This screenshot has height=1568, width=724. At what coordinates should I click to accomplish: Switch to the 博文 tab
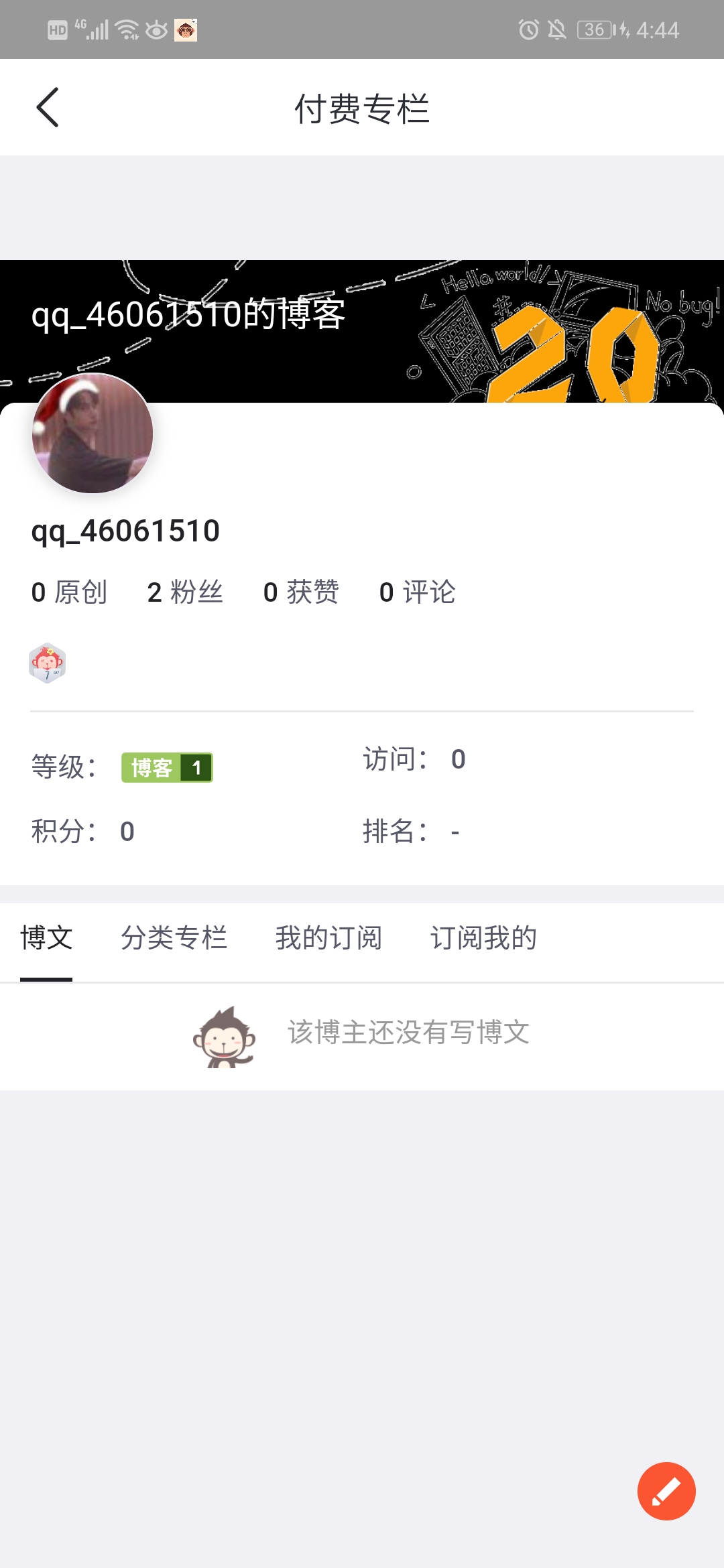46,937
